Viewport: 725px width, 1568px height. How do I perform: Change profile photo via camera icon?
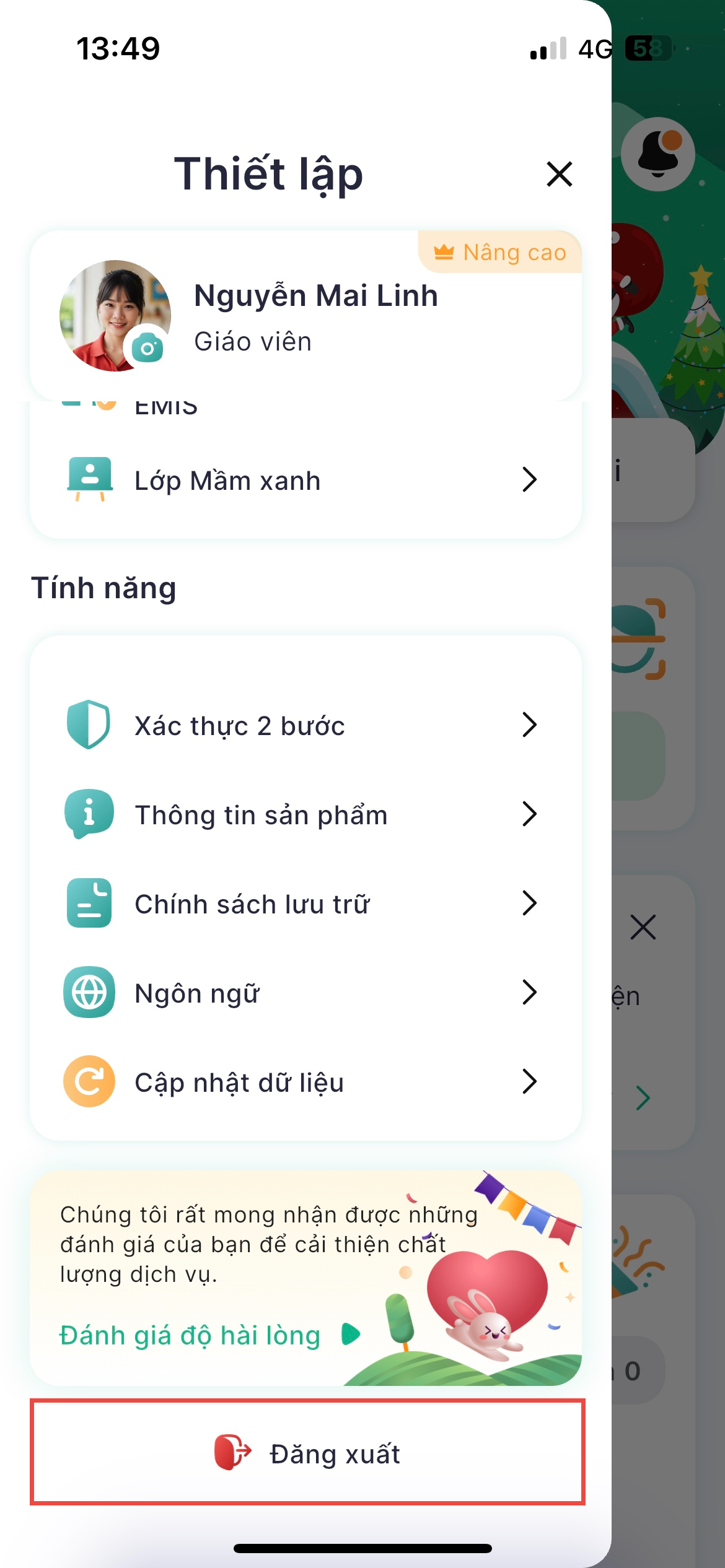147,348
